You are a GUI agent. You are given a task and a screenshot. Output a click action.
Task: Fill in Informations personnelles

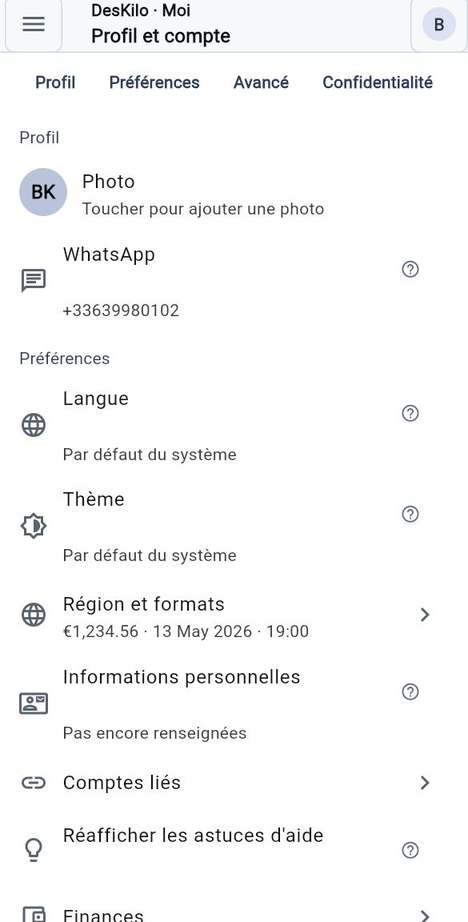[x=234, y=704]
